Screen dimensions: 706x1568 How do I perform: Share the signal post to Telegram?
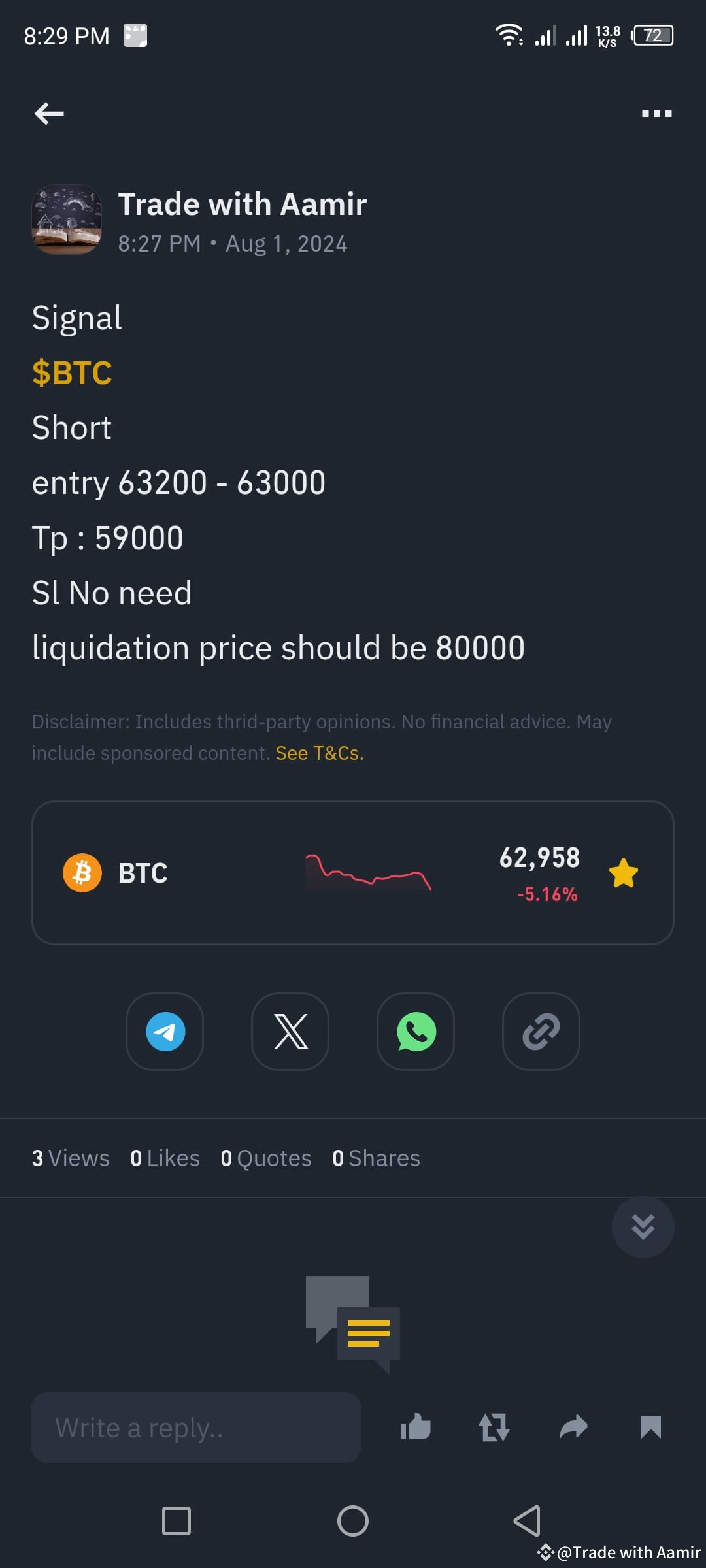[165, 1032]
